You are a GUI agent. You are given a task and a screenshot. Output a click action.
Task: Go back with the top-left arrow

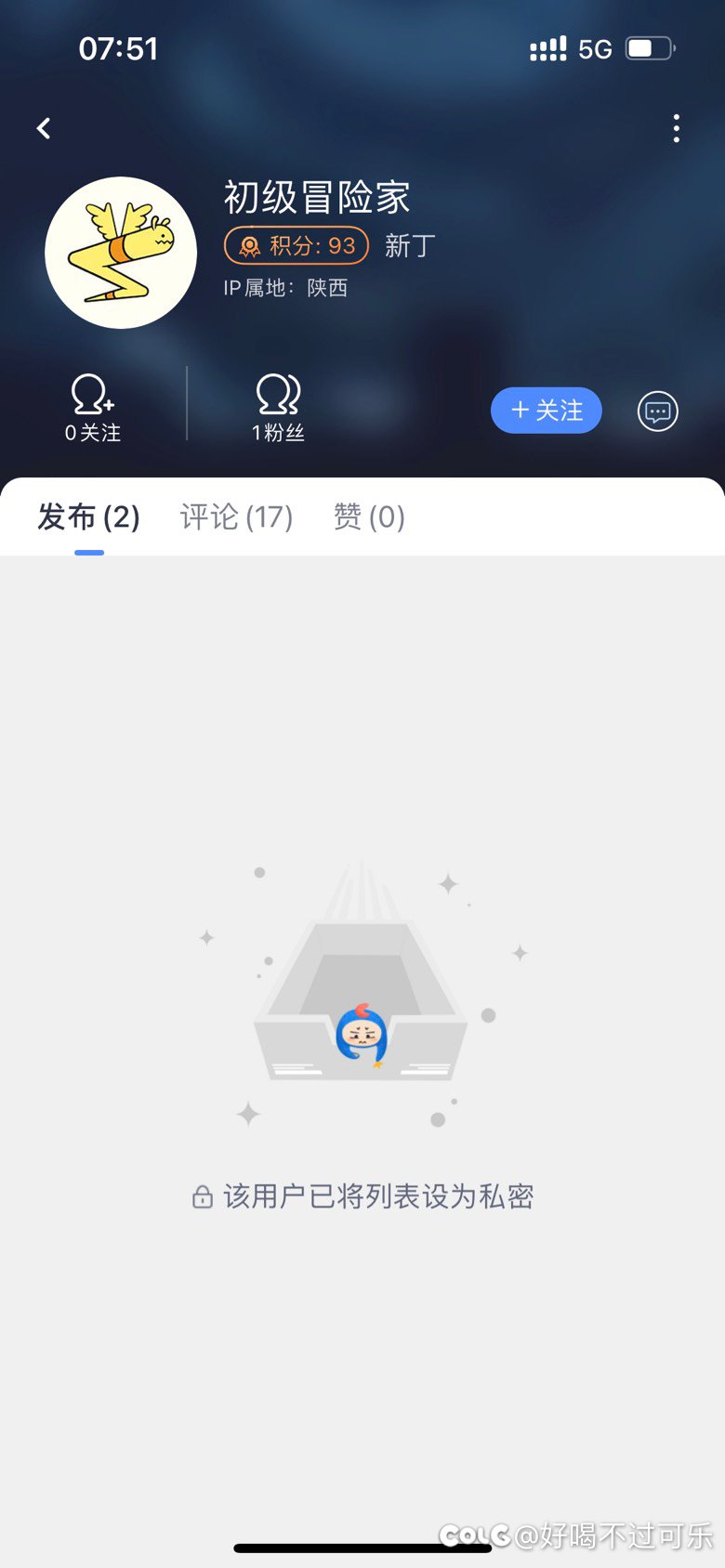43,128
